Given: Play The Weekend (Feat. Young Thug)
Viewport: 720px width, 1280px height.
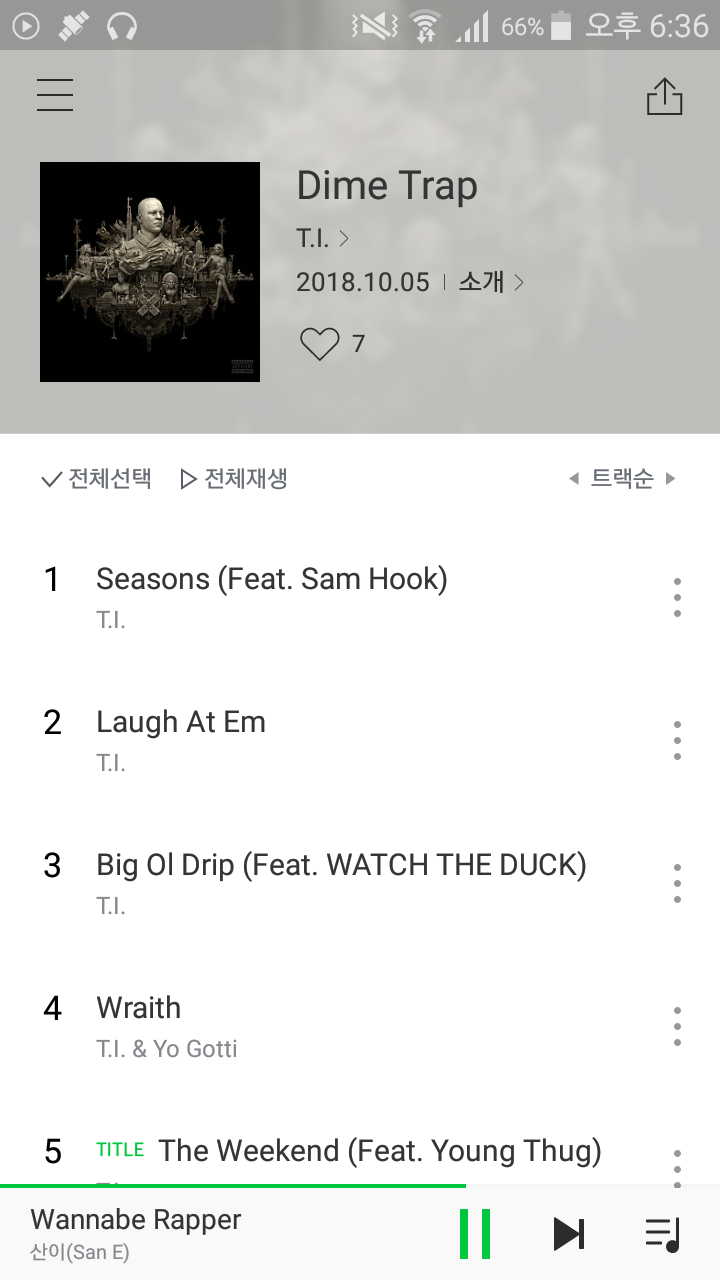Looking at the screenshot, I should tap(380, 1151).
